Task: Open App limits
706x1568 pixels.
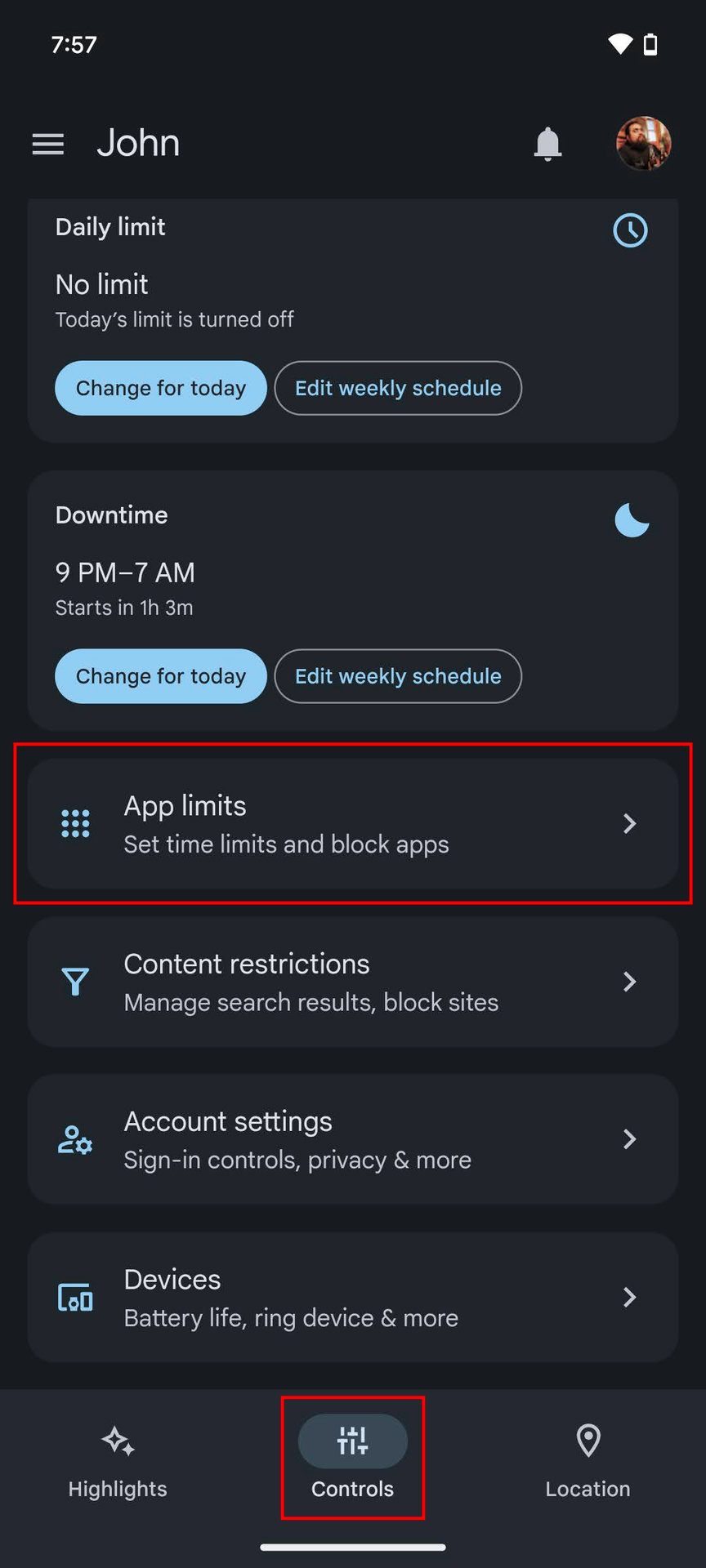Action: click(353, 823)
